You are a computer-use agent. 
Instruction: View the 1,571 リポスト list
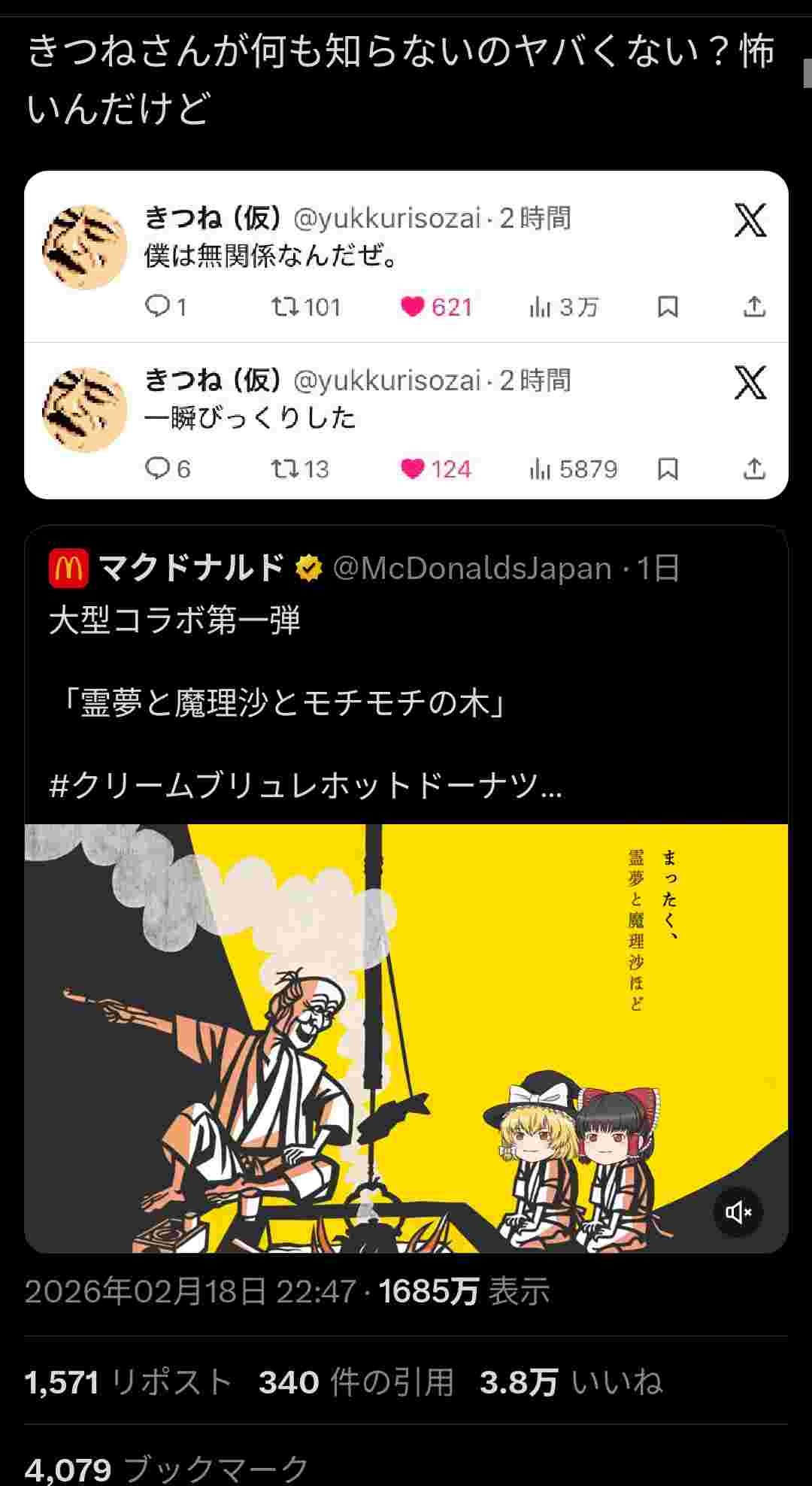coord(128,1382)
